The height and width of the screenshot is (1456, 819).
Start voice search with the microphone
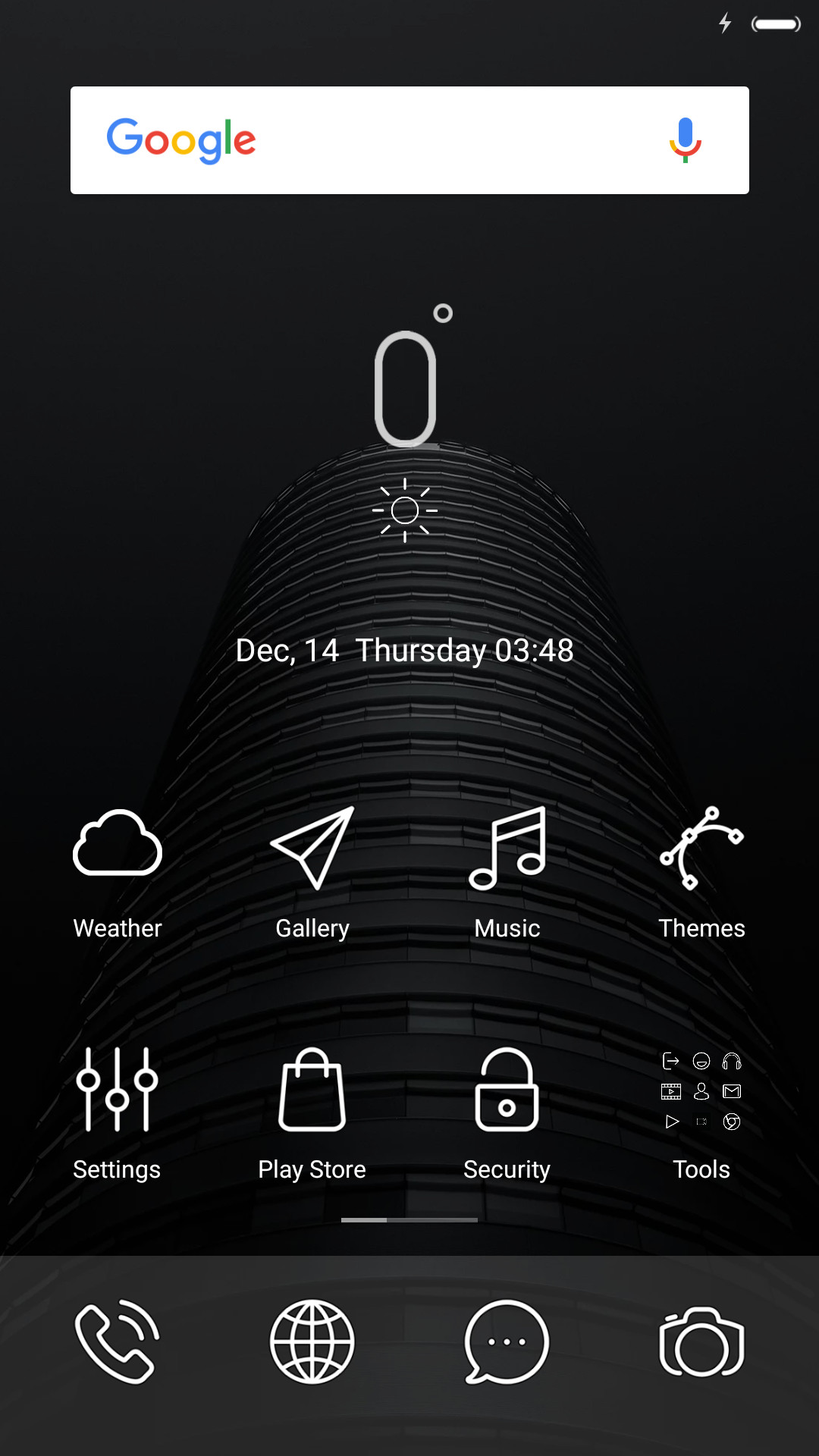(x=685, y=140)
